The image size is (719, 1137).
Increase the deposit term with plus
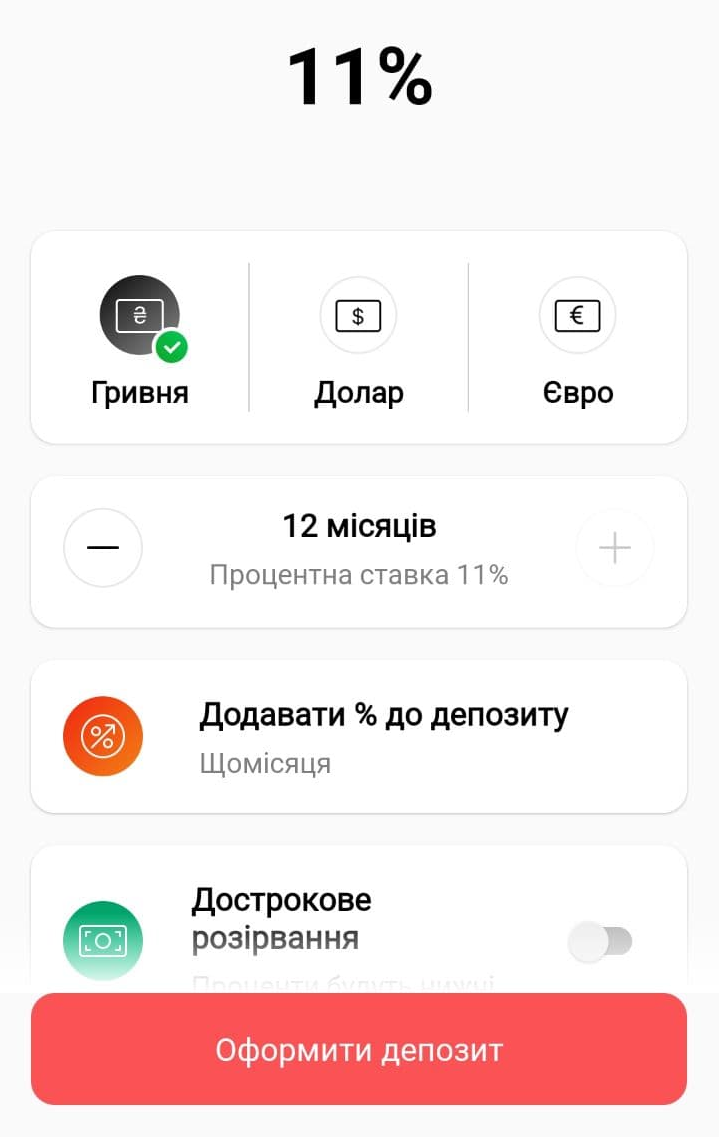tap(614, 548)
